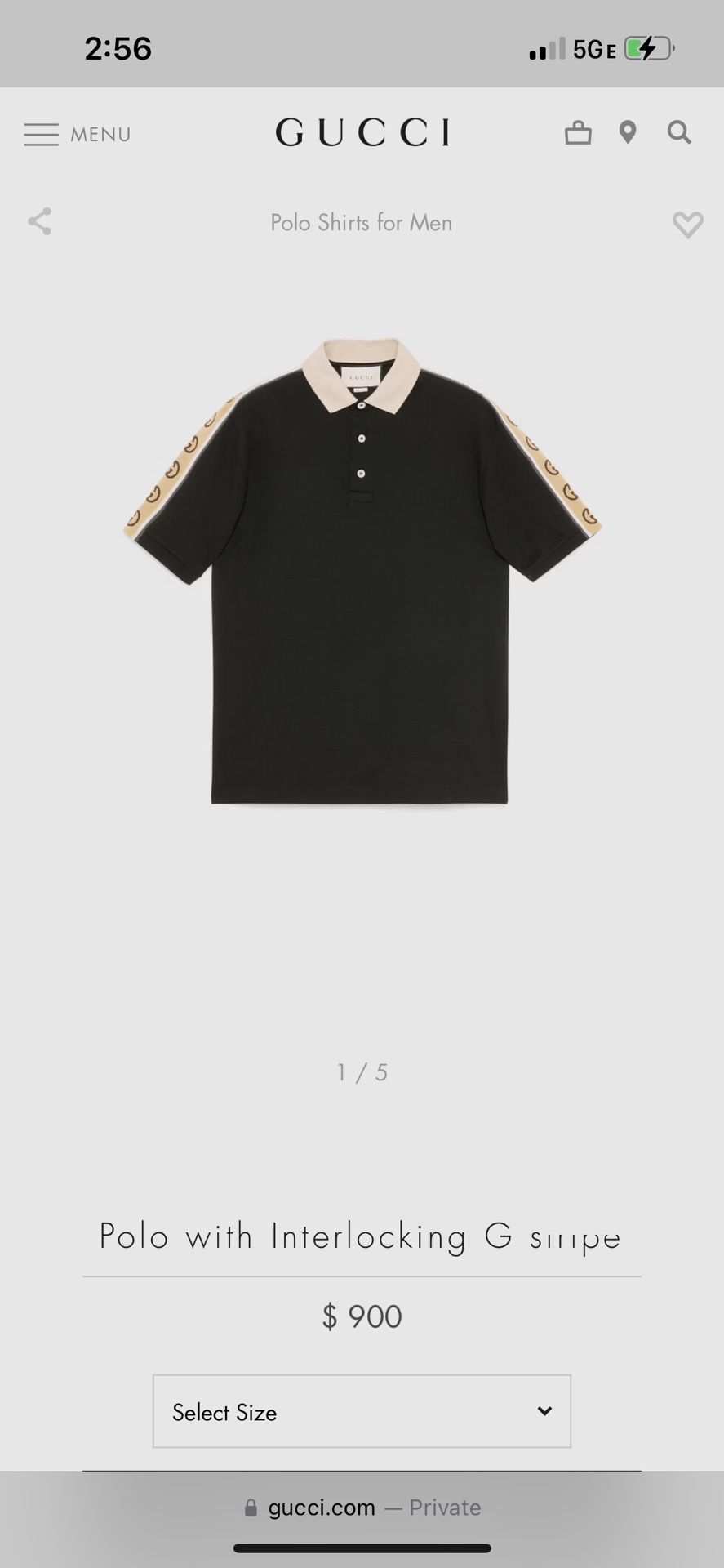Save the polo shirt to favorites
The image size is (724, 1568).
[x=686, y=225]
